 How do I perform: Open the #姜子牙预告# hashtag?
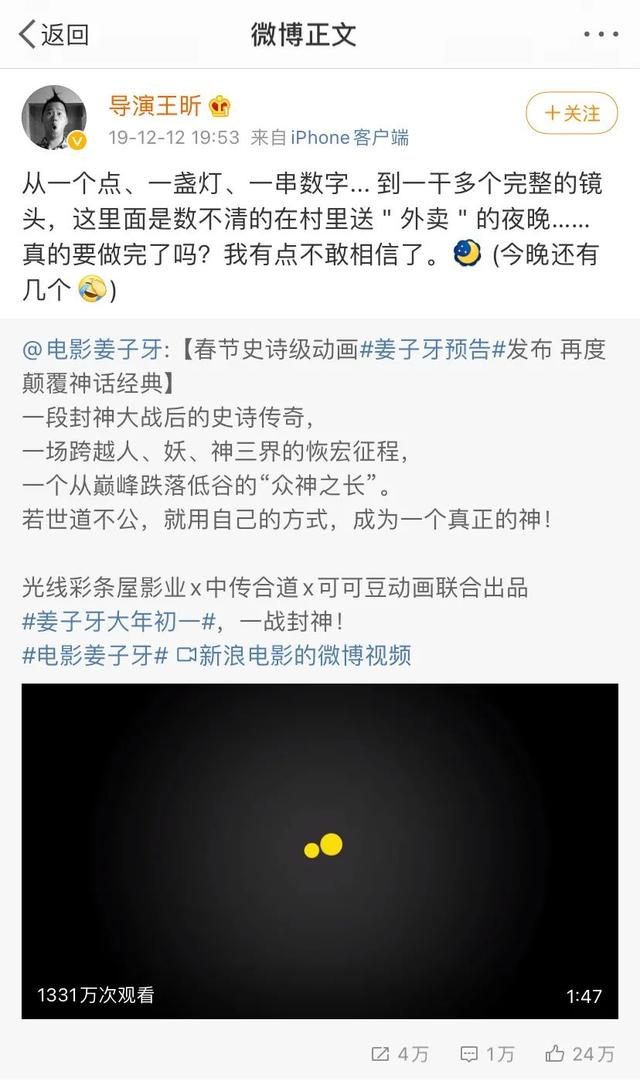423,350
